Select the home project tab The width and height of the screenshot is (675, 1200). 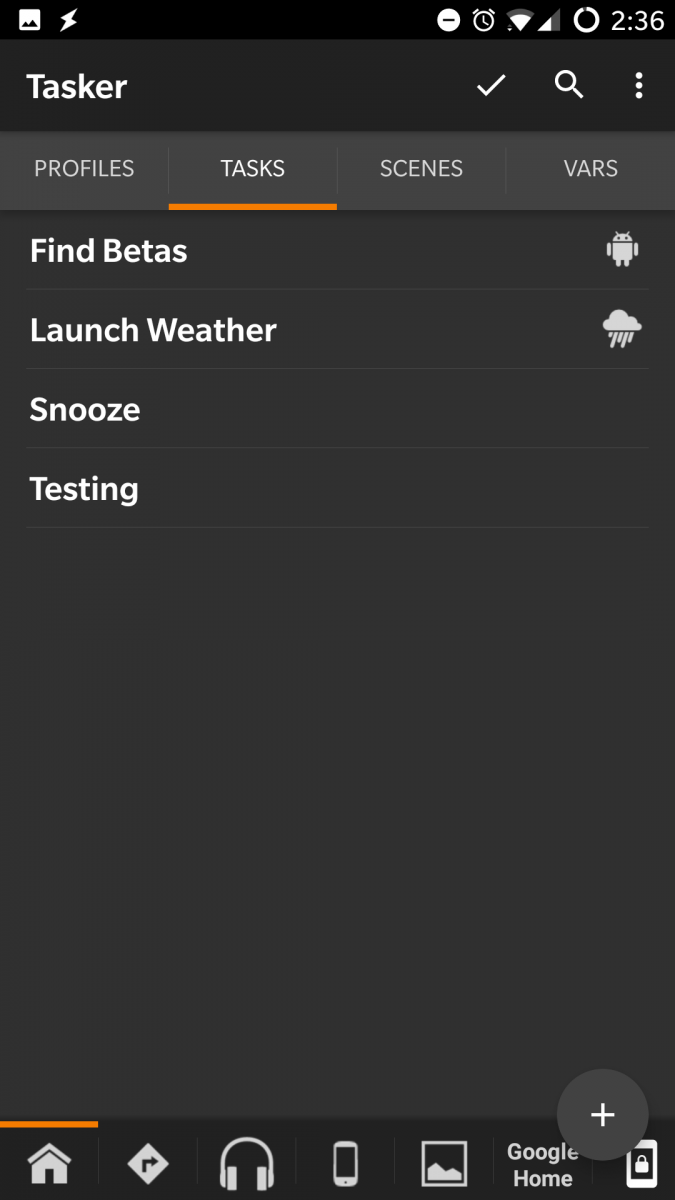[x=49, y=1164]
